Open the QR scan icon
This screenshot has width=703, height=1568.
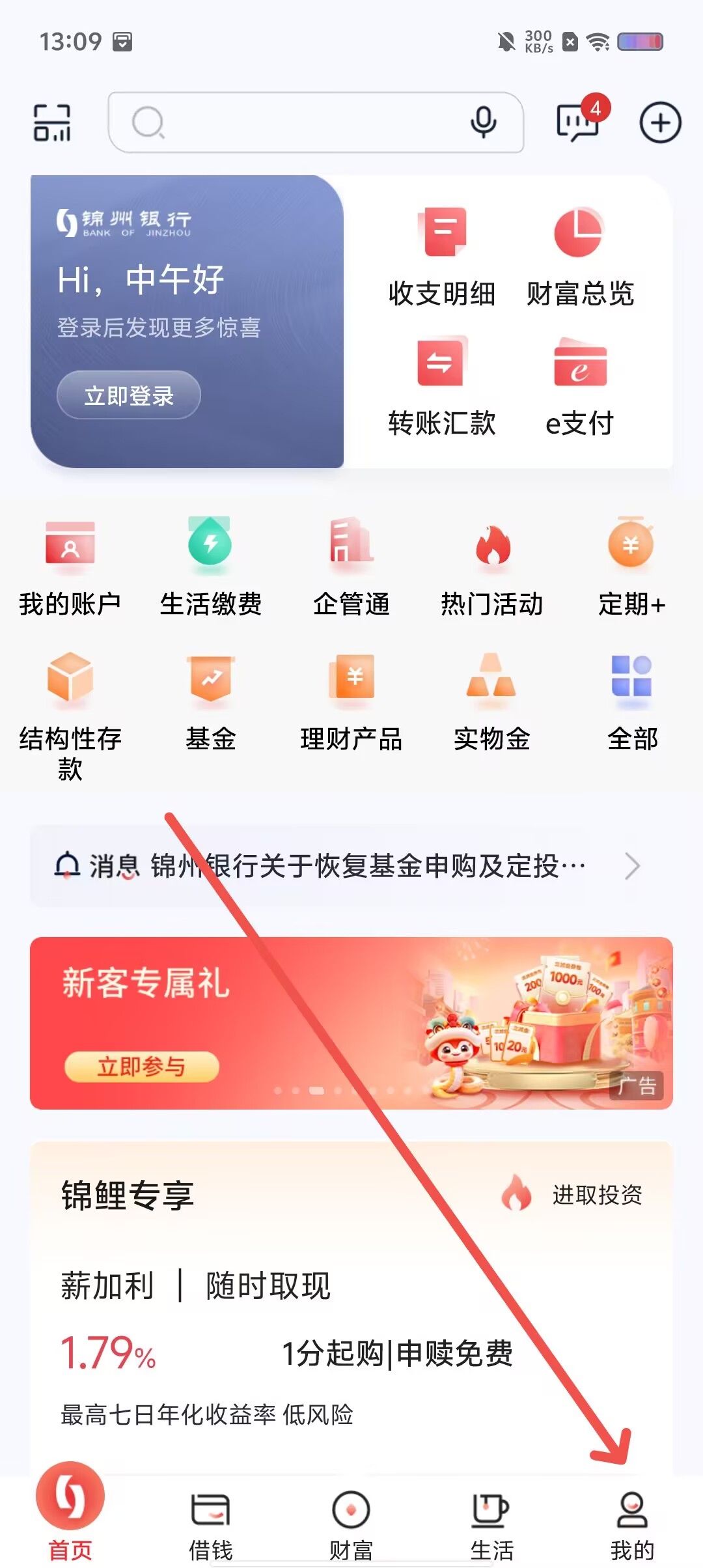(52, 122)
